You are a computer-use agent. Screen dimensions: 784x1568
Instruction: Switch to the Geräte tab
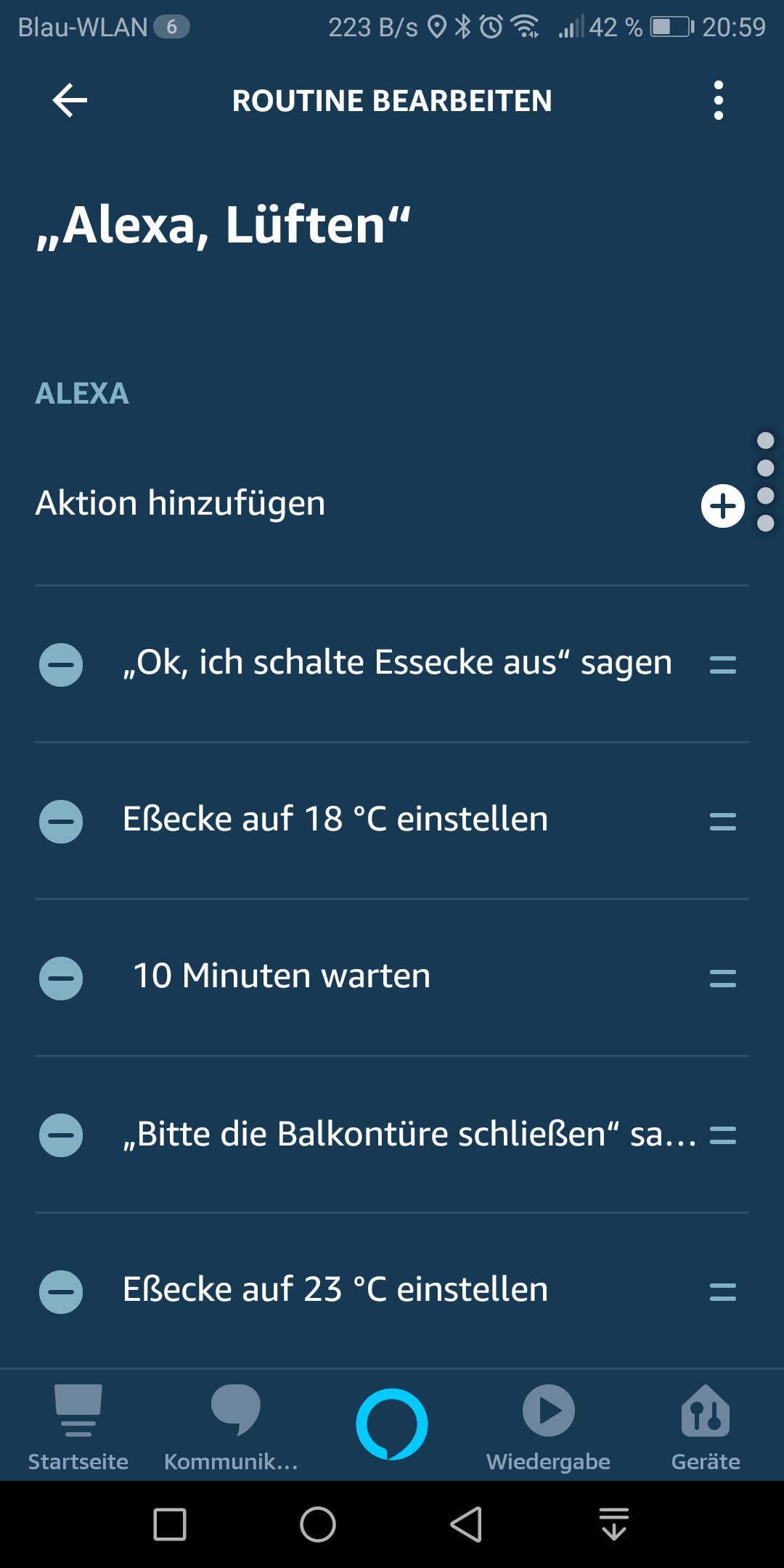(x=705, y=1426)
